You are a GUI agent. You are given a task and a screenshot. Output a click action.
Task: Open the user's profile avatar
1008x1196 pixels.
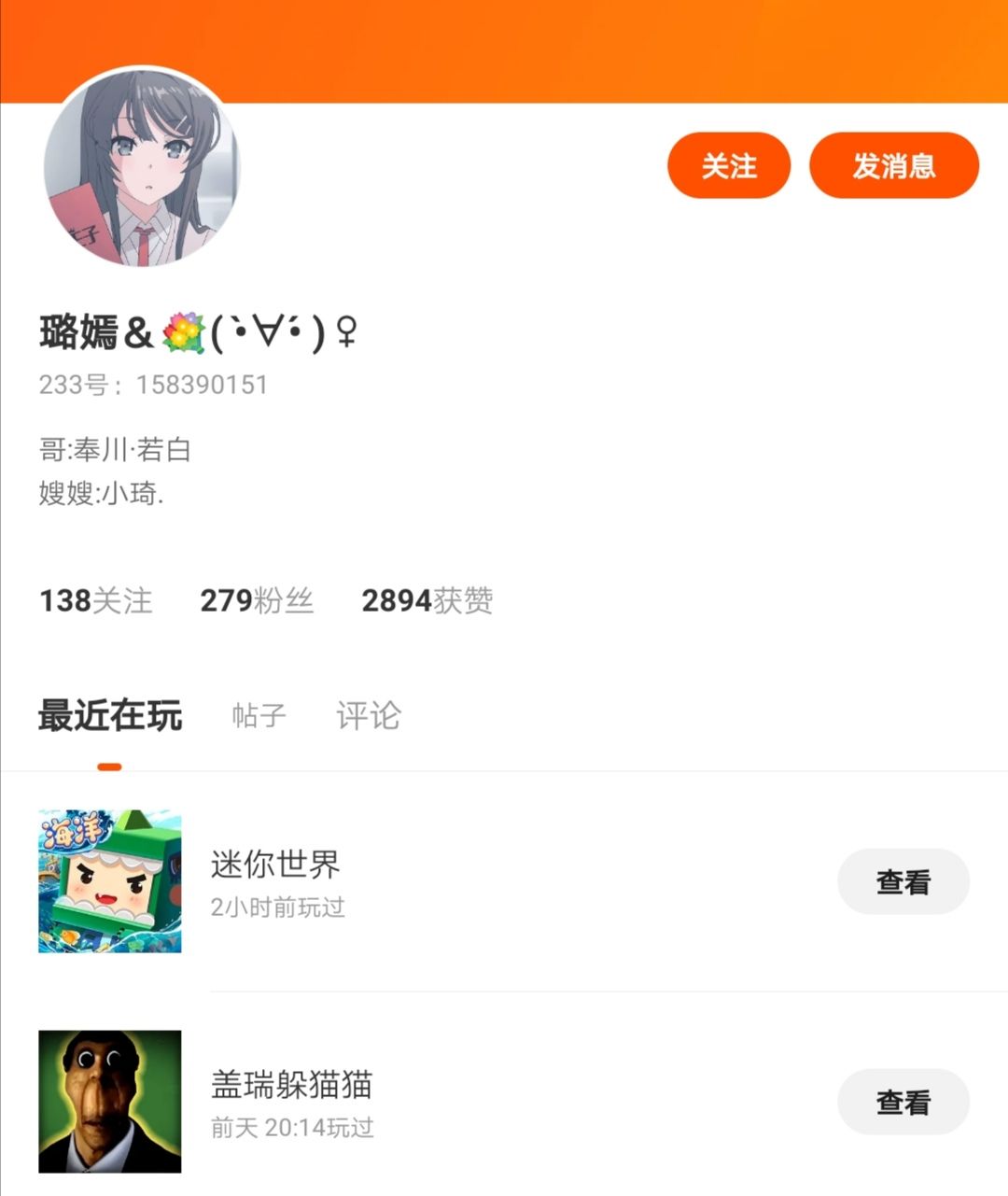(x=142, y=168)
